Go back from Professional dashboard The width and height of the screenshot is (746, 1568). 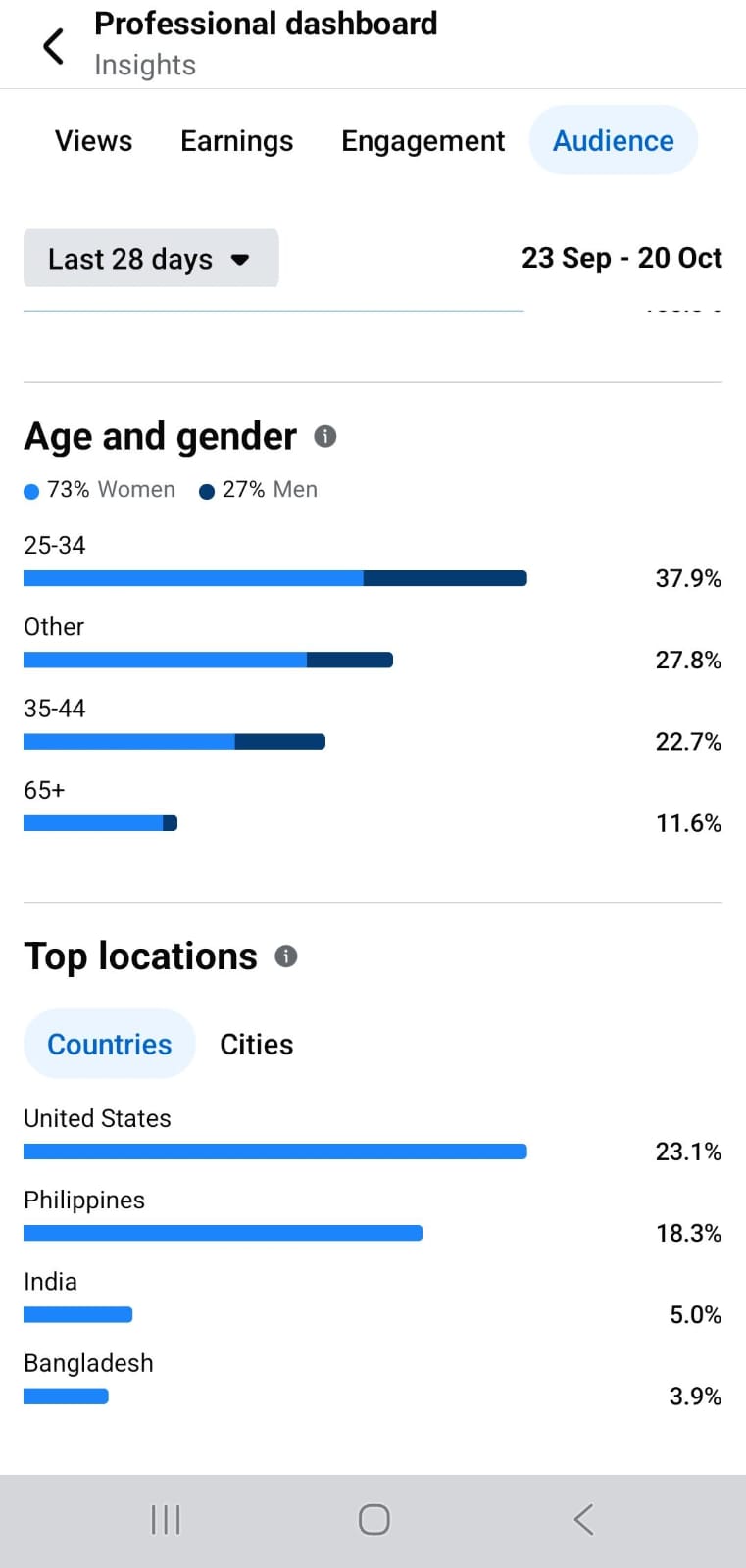click(x=54, y=45)
